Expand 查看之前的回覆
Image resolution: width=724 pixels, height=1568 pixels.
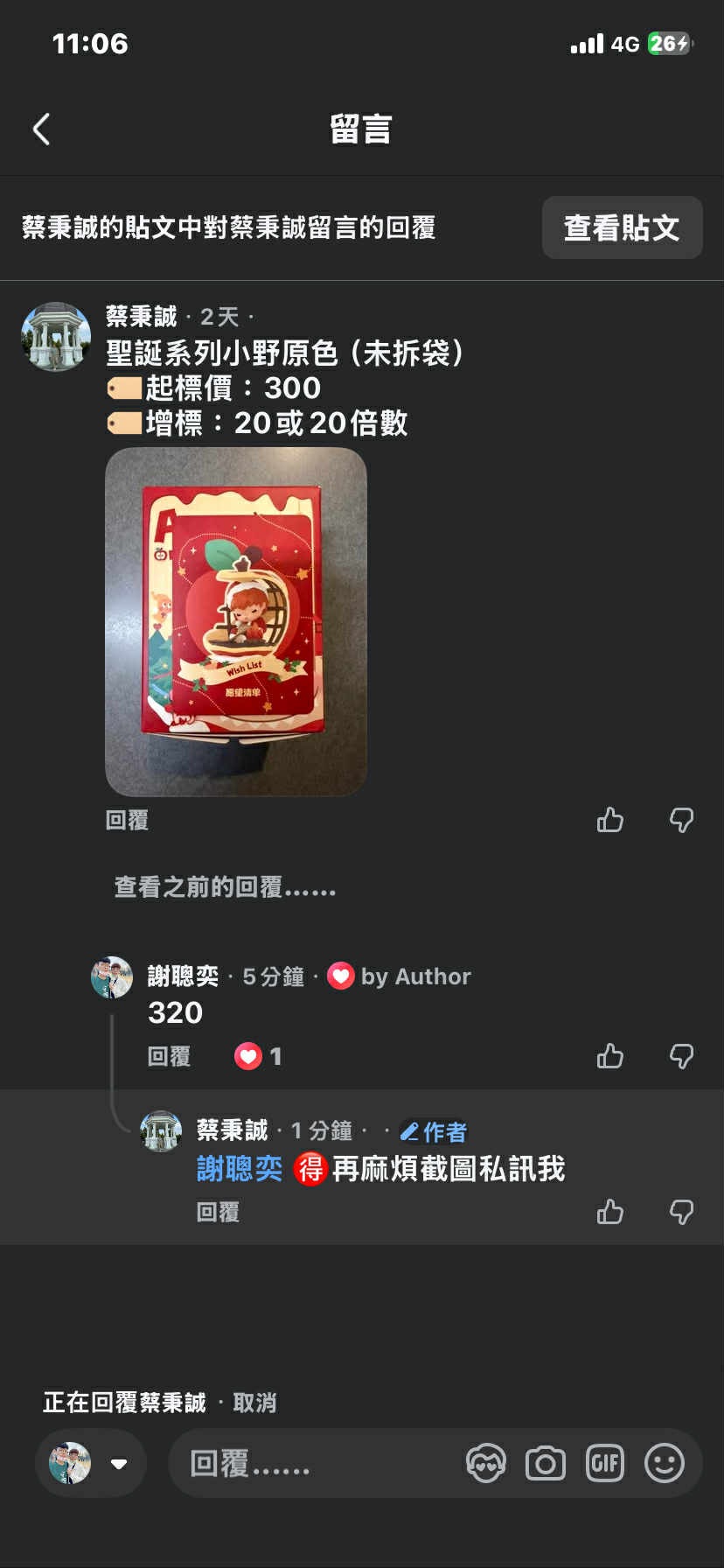click(225, 887)
